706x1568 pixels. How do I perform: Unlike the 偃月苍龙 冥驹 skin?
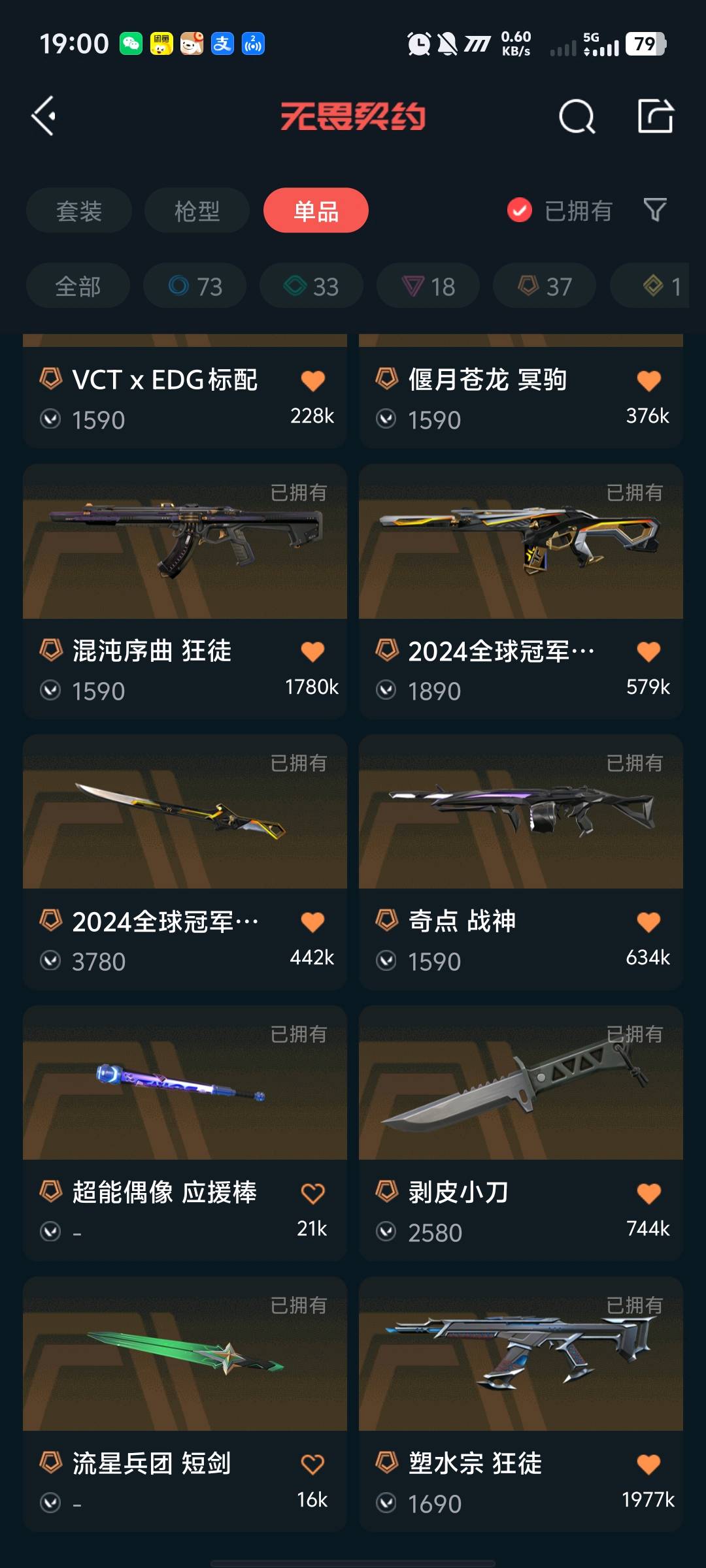click(648, 380)
